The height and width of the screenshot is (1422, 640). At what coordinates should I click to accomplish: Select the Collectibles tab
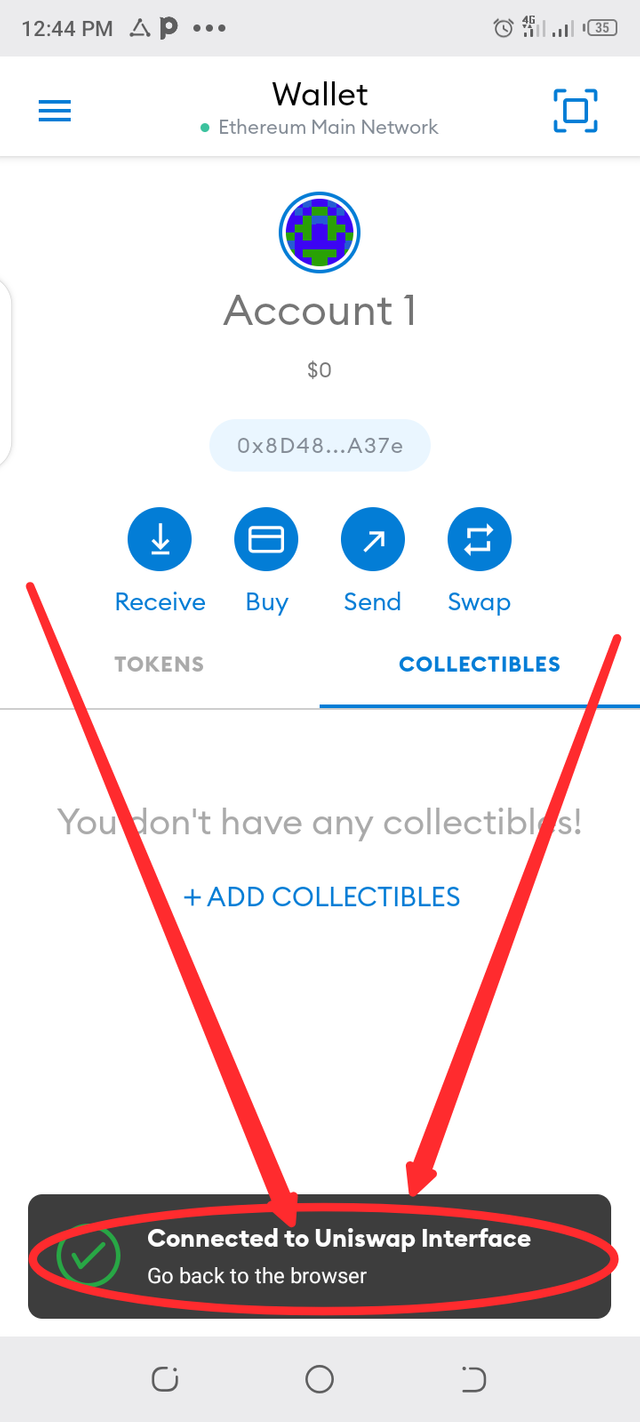click(x=479, y=664)
